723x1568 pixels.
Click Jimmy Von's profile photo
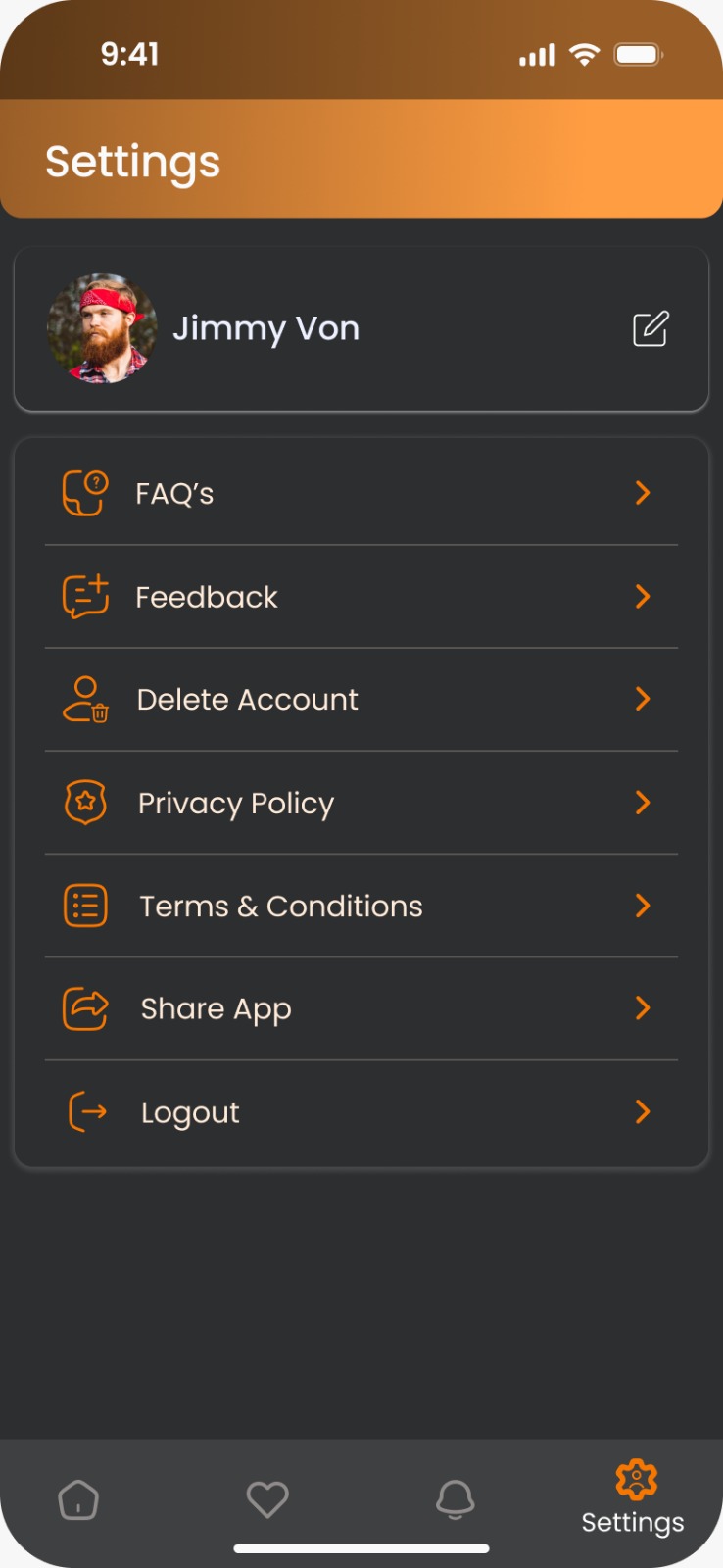coord(103,328)
